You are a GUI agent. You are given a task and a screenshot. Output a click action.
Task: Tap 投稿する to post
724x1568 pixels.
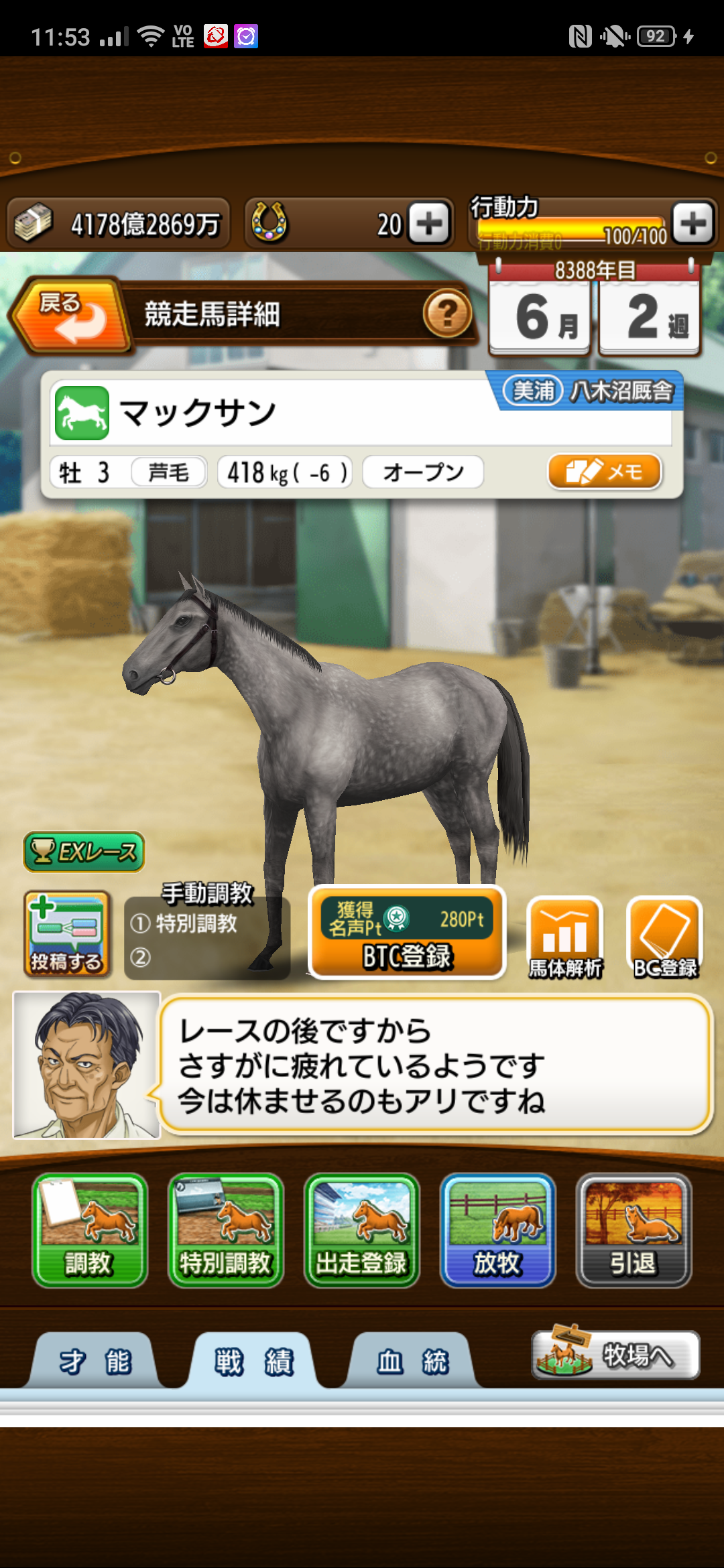point(66,934)
